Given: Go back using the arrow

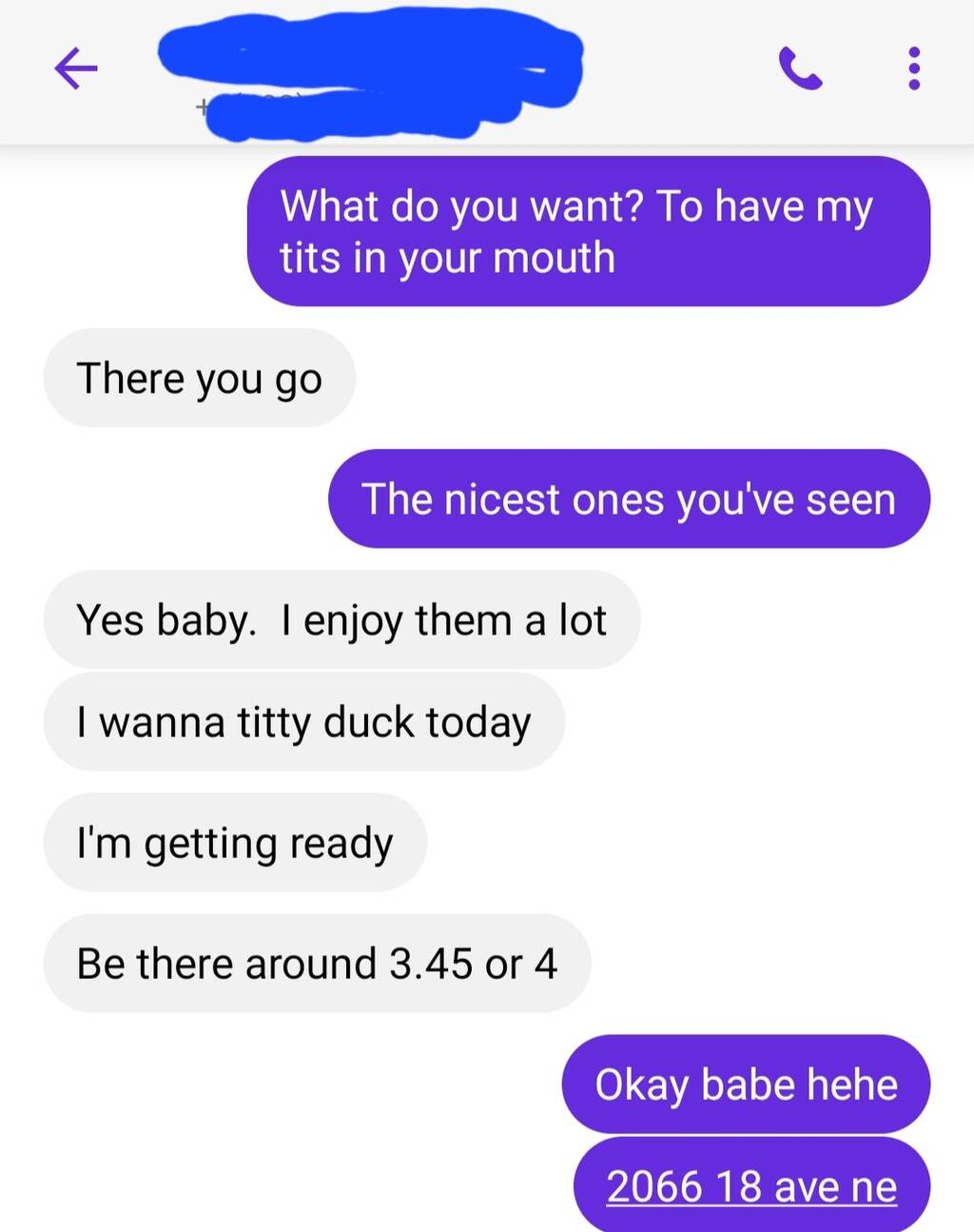Looking at the screenshot, I should pyautogui.click(x=76, y=68).
